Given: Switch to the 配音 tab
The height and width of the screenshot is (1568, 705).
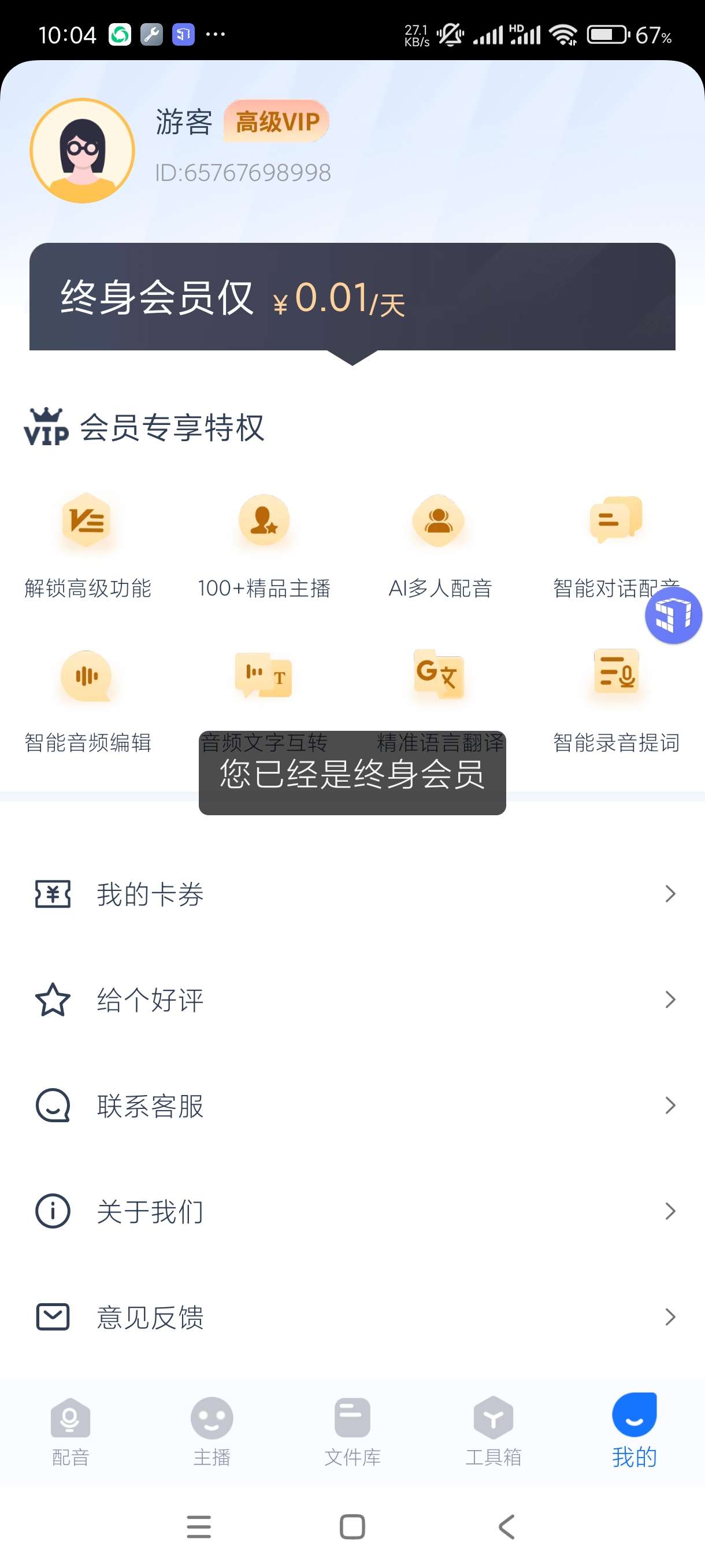Looking at the screenshot, I should pos(70,1430).
